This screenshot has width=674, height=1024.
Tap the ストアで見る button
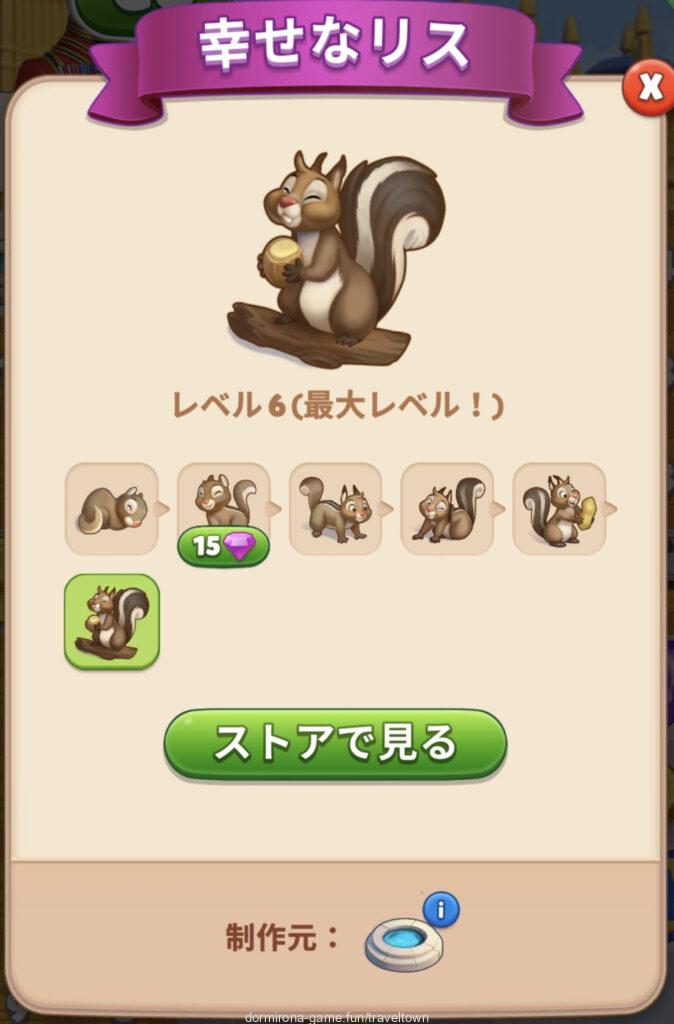pos(335,745)
